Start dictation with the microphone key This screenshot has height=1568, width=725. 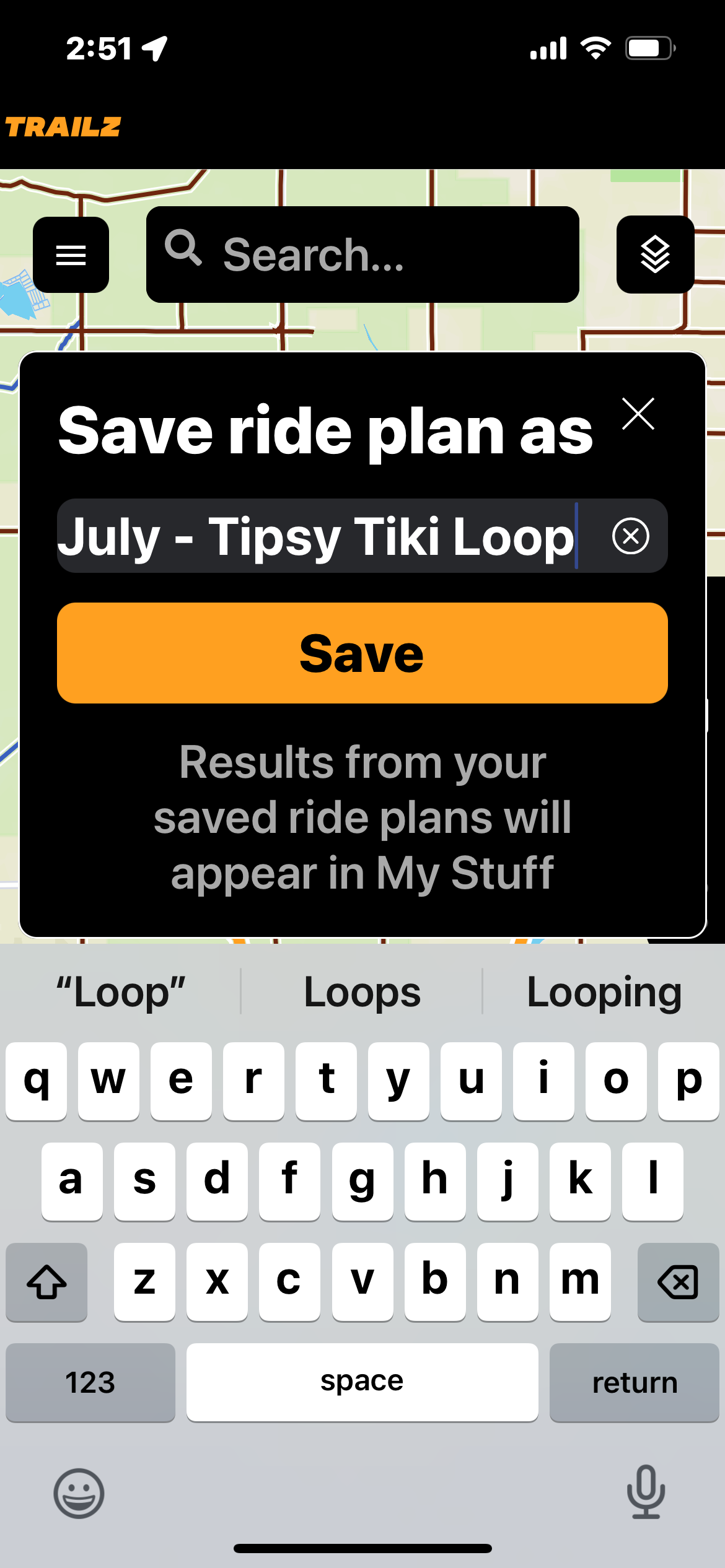pyautogui.click(x=646, y=1492)
